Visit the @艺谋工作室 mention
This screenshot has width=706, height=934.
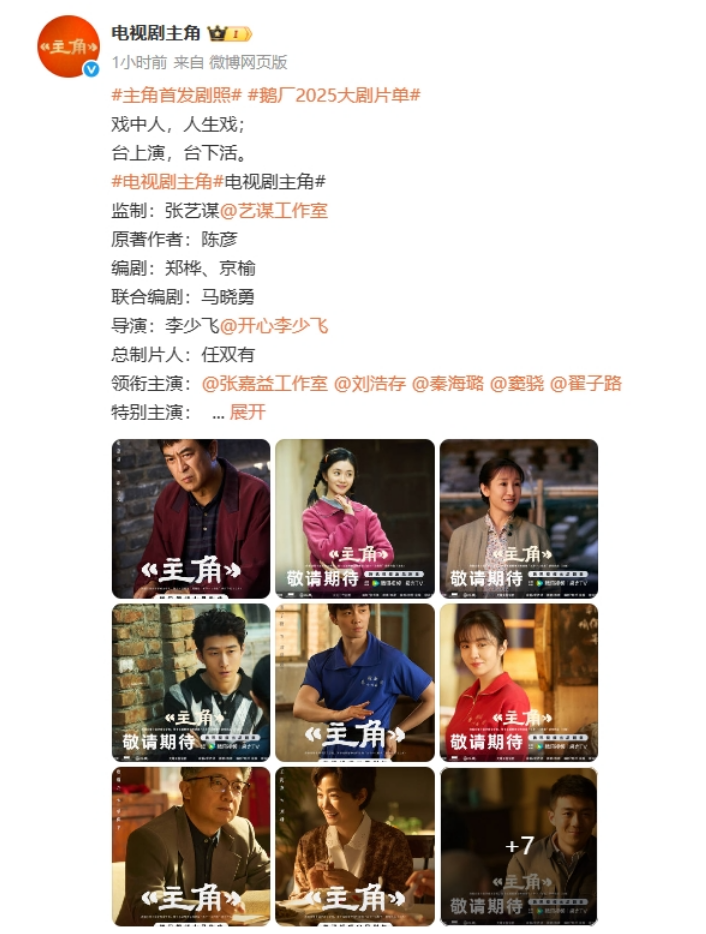point(274,210)
